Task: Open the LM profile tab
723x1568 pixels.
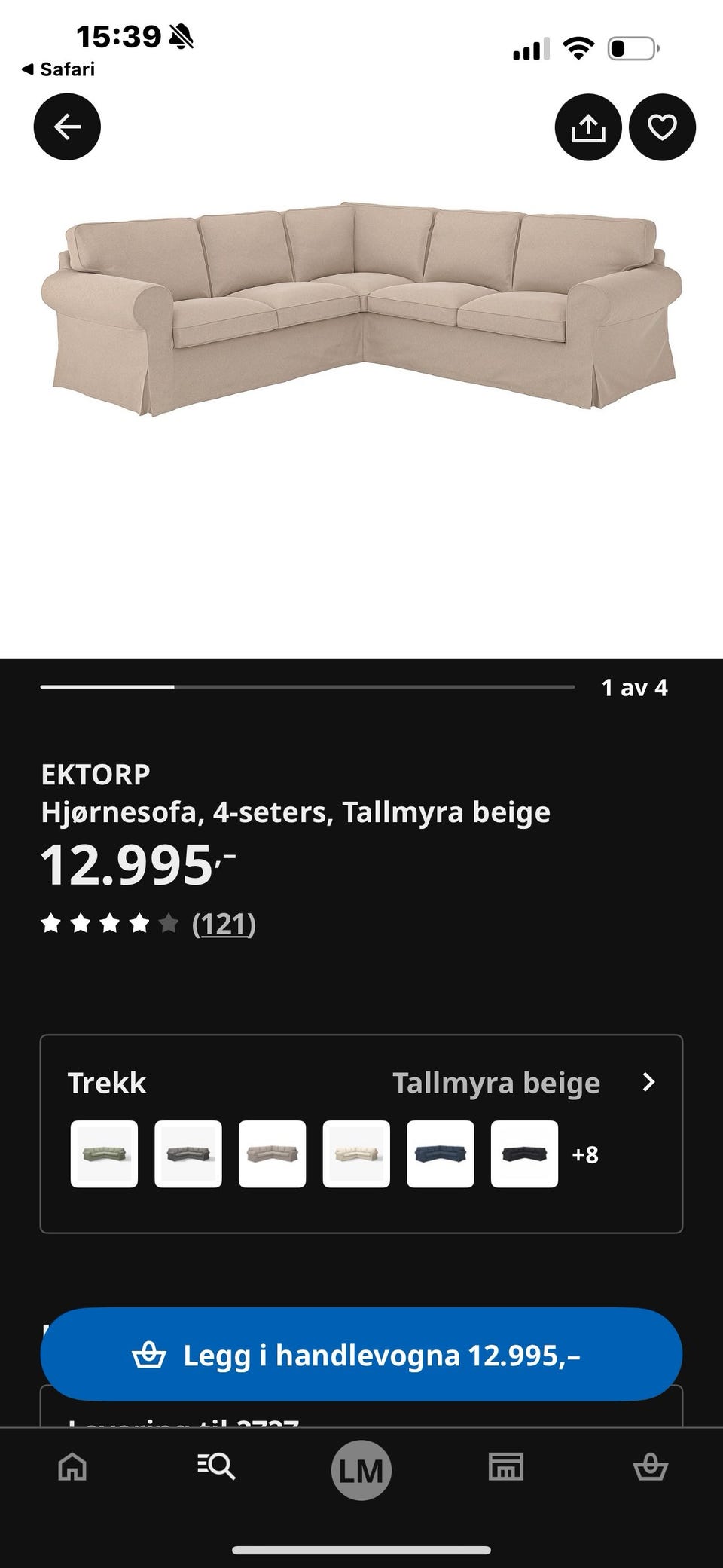Action: click(x=361, y=1470)
